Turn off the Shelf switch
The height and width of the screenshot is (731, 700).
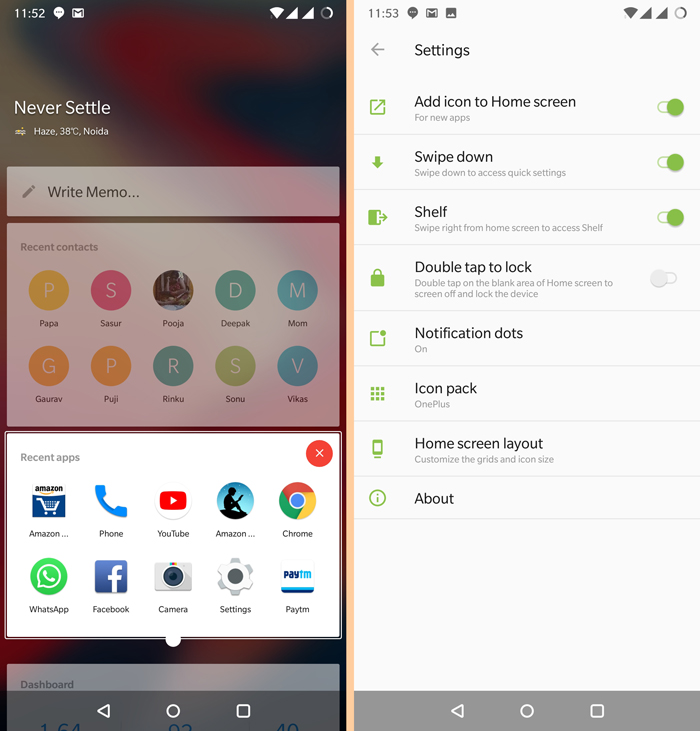click(670, 217)
